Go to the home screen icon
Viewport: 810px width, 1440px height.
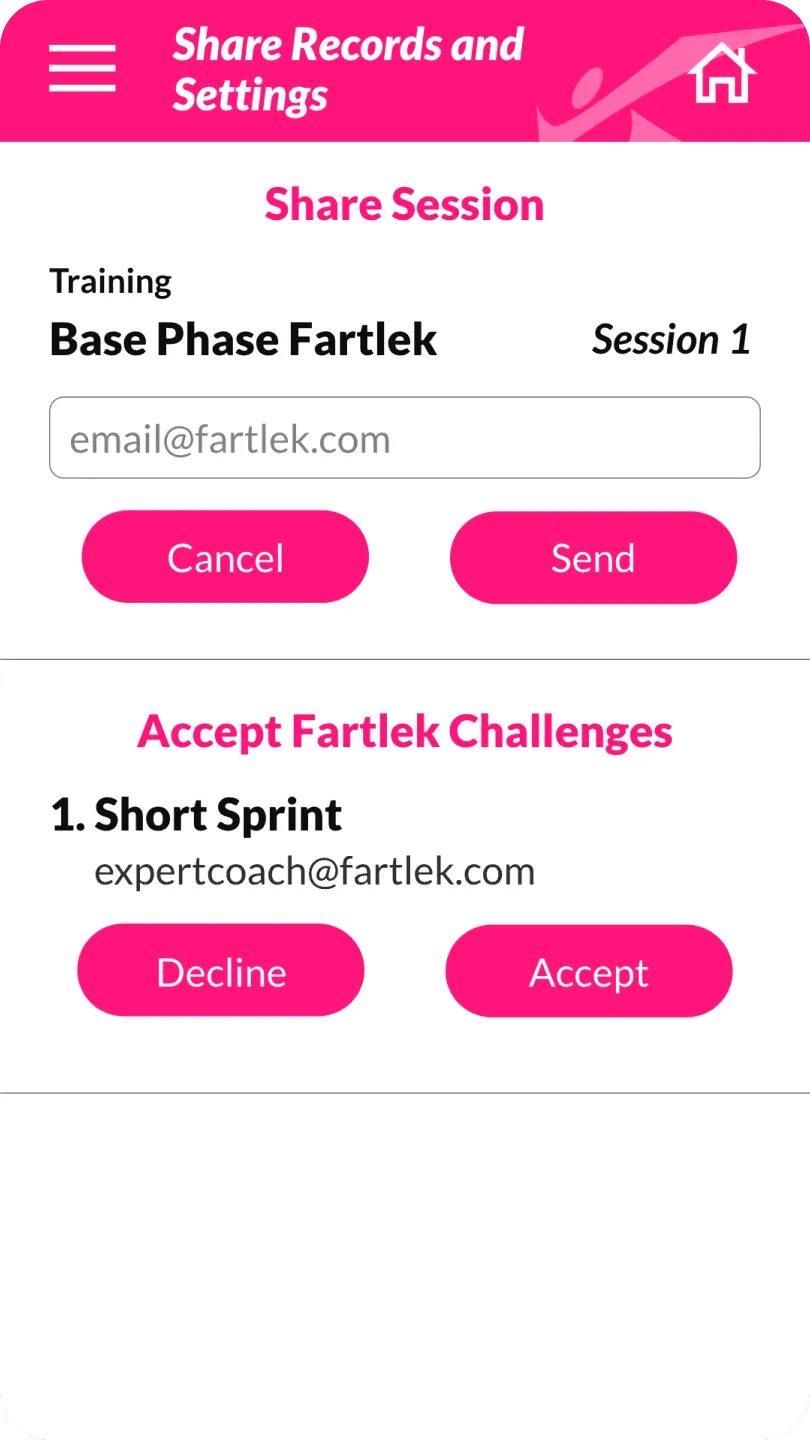722,73
